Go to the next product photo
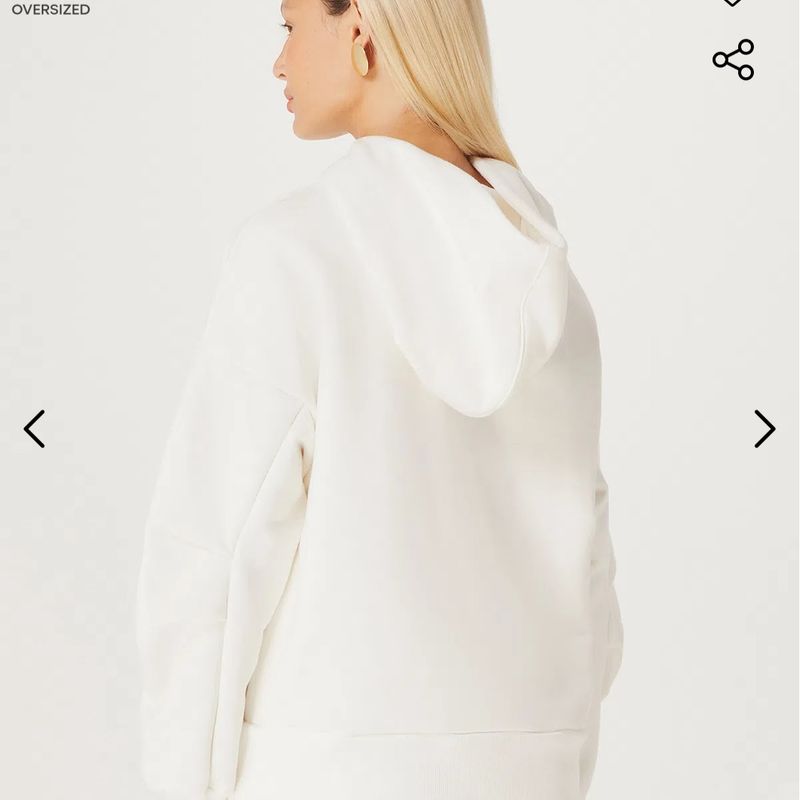Viewport: 800px width, 800px height. (x=765, y=429)
